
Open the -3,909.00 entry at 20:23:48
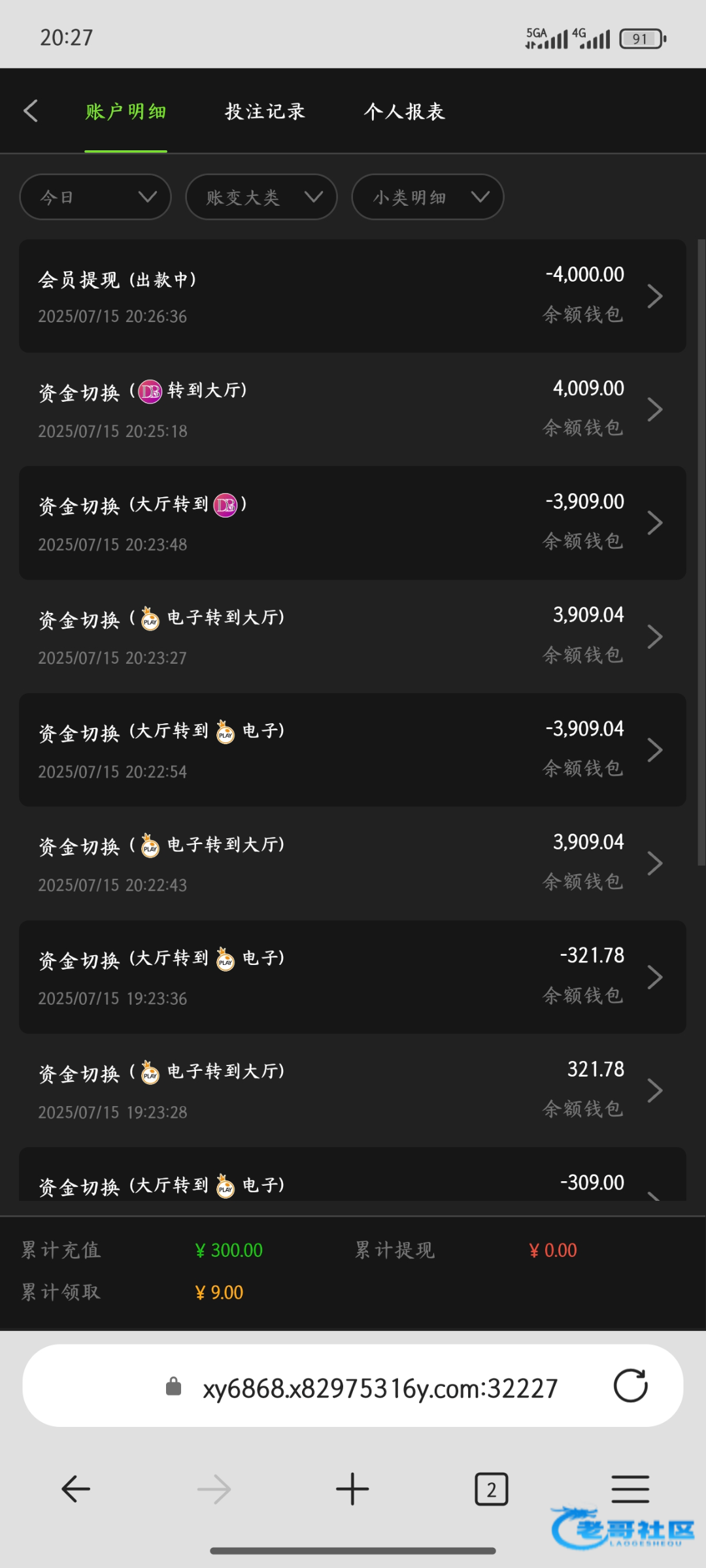(x=352, y=523)
